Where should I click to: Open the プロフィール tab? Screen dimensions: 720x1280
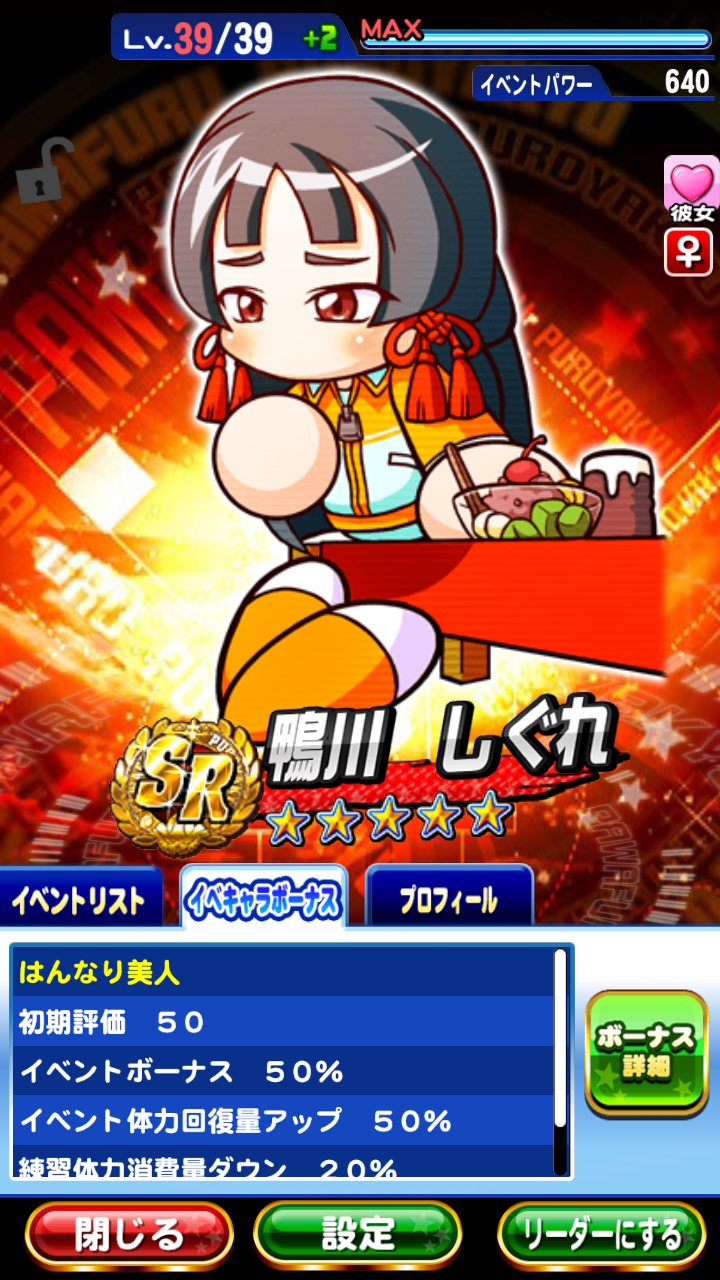pos(449,897)
